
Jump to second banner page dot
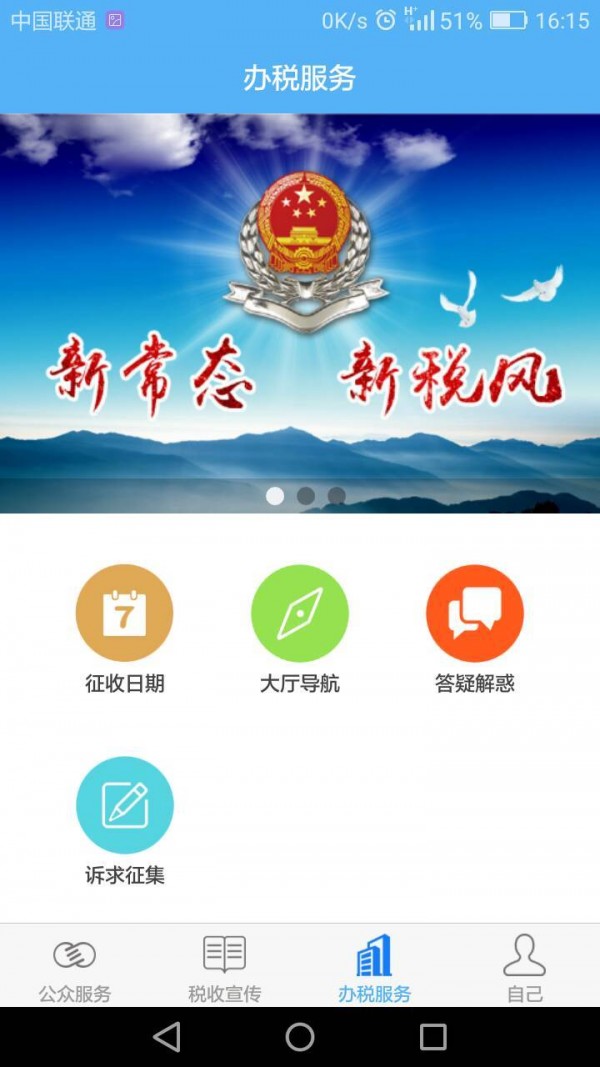[306, 496]
